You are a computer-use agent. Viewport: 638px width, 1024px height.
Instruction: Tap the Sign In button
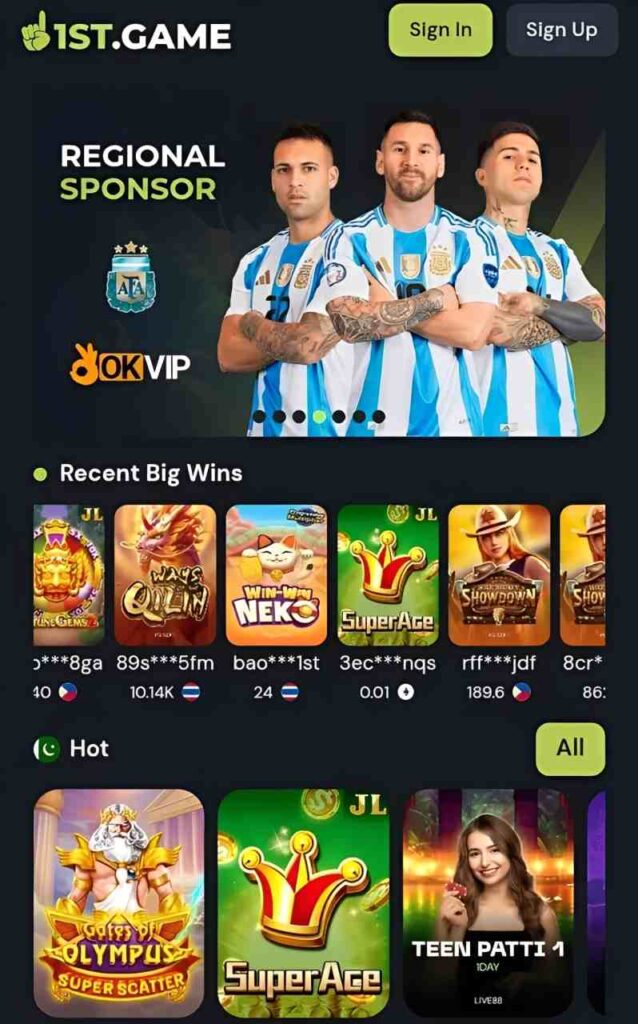click(x=440, y=30)
